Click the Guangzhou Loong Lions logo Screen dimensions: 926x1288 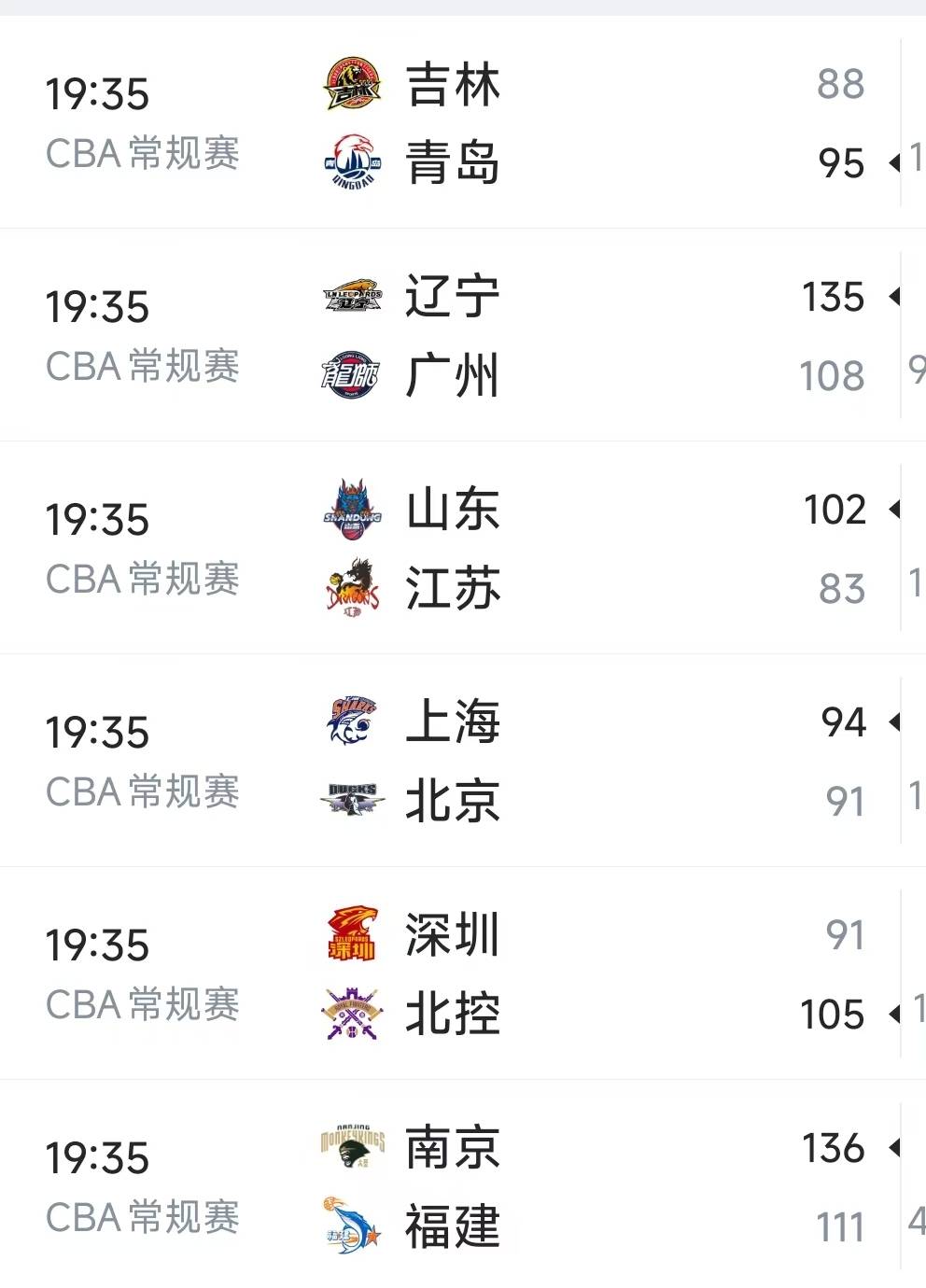[x=353, y=373]
